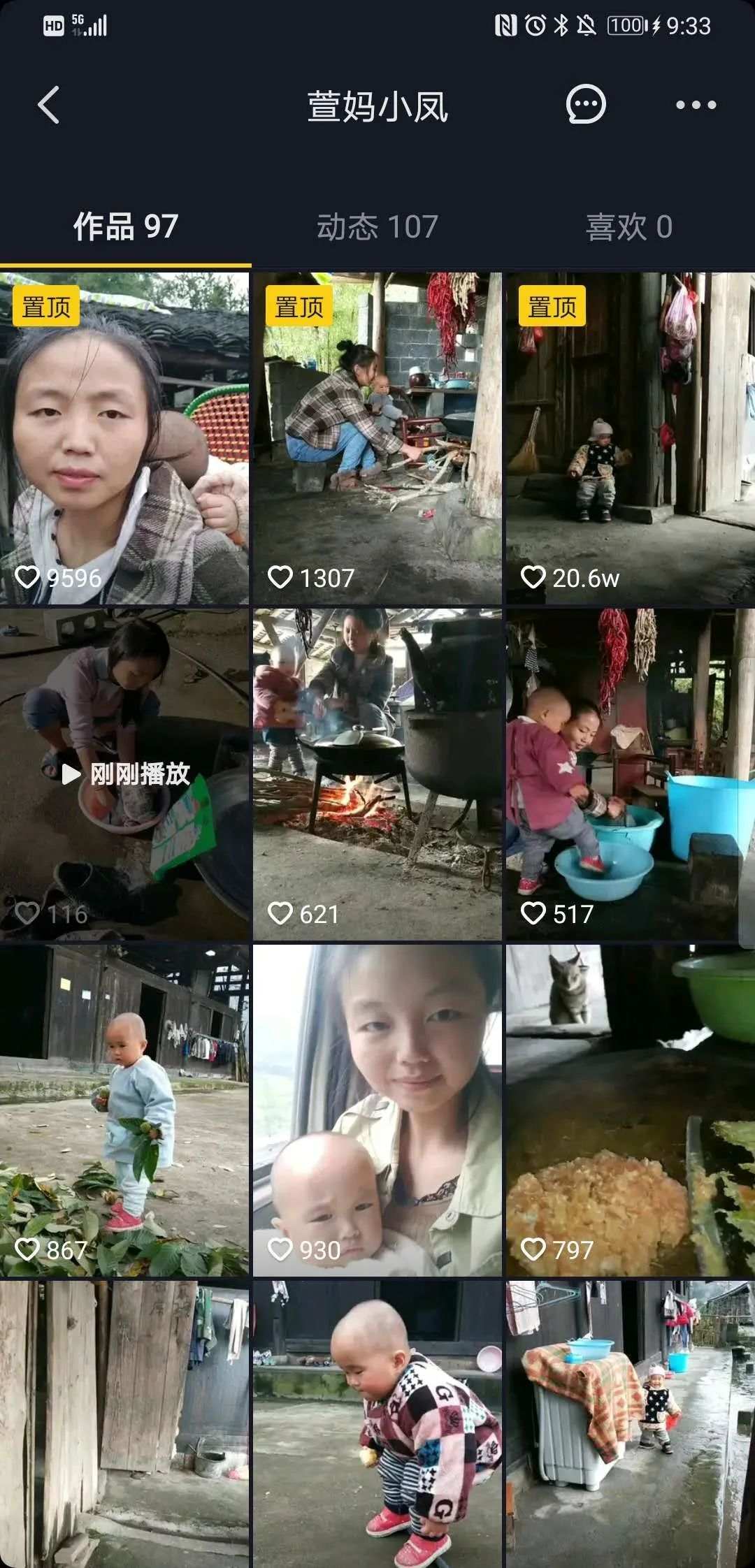Screen dimensions: 755x1568
Task: Open the video marked 刚刚播放
Action: (x=124, y=774)
